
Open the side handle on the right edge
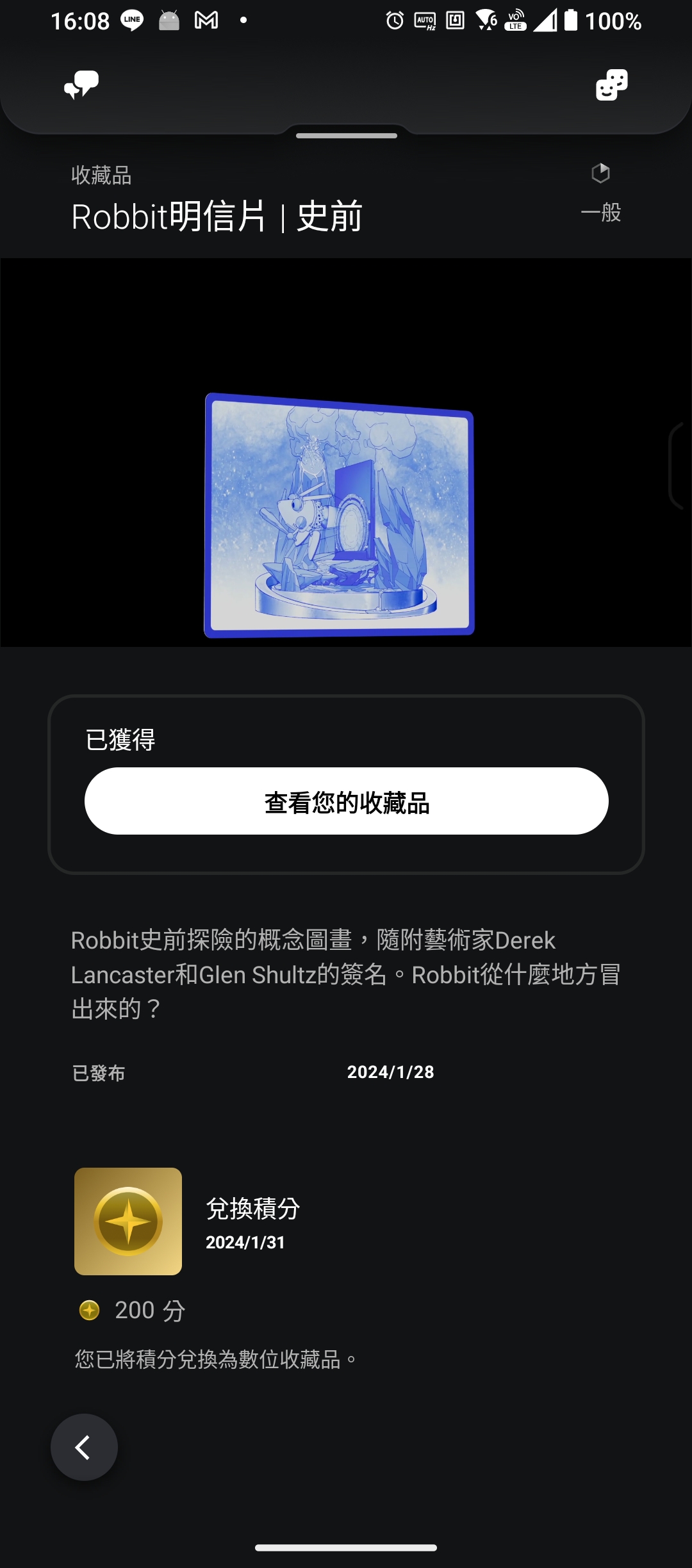point(679,466)
